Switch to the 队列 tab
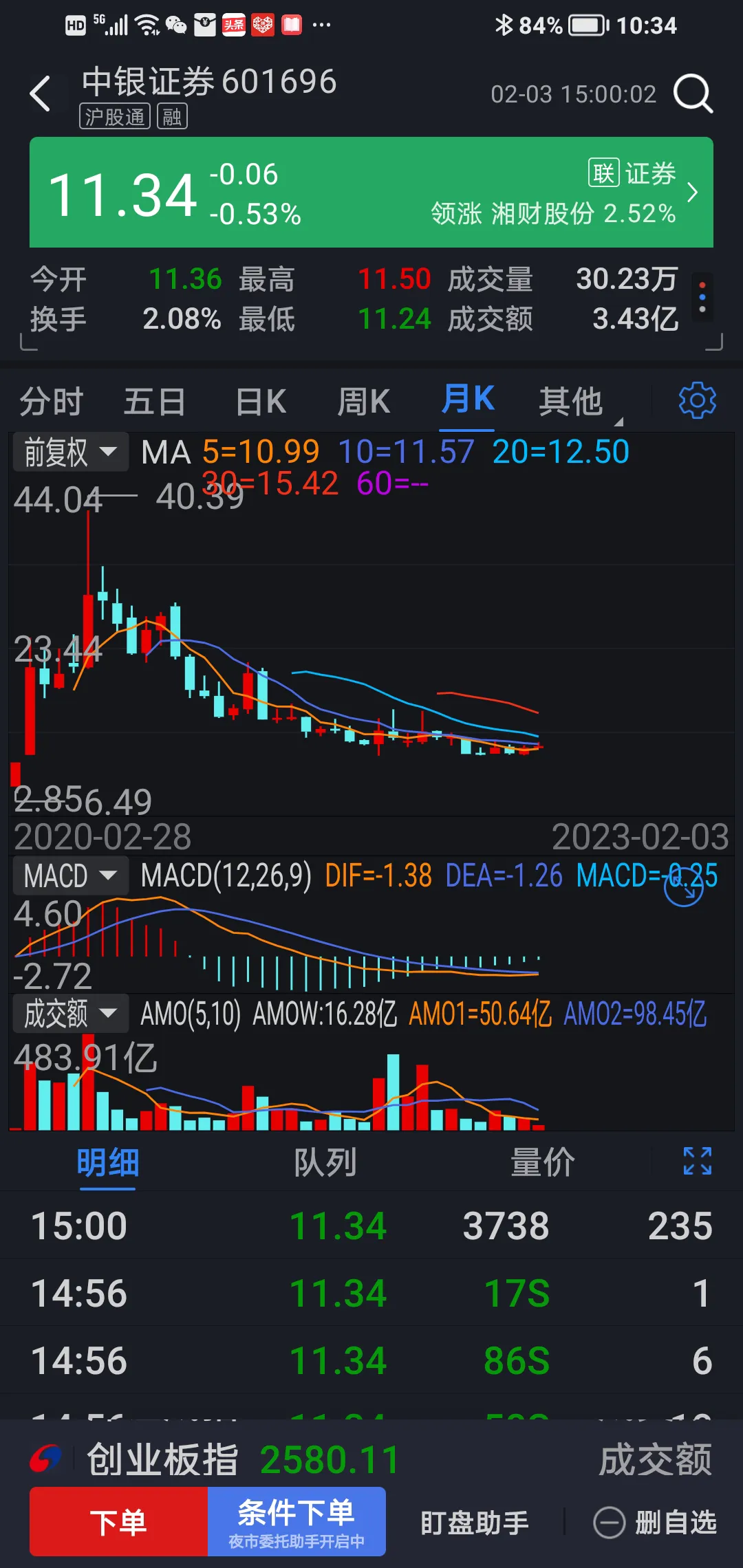This screenshot has width=743, height=1568. (x=325, y=1164)
